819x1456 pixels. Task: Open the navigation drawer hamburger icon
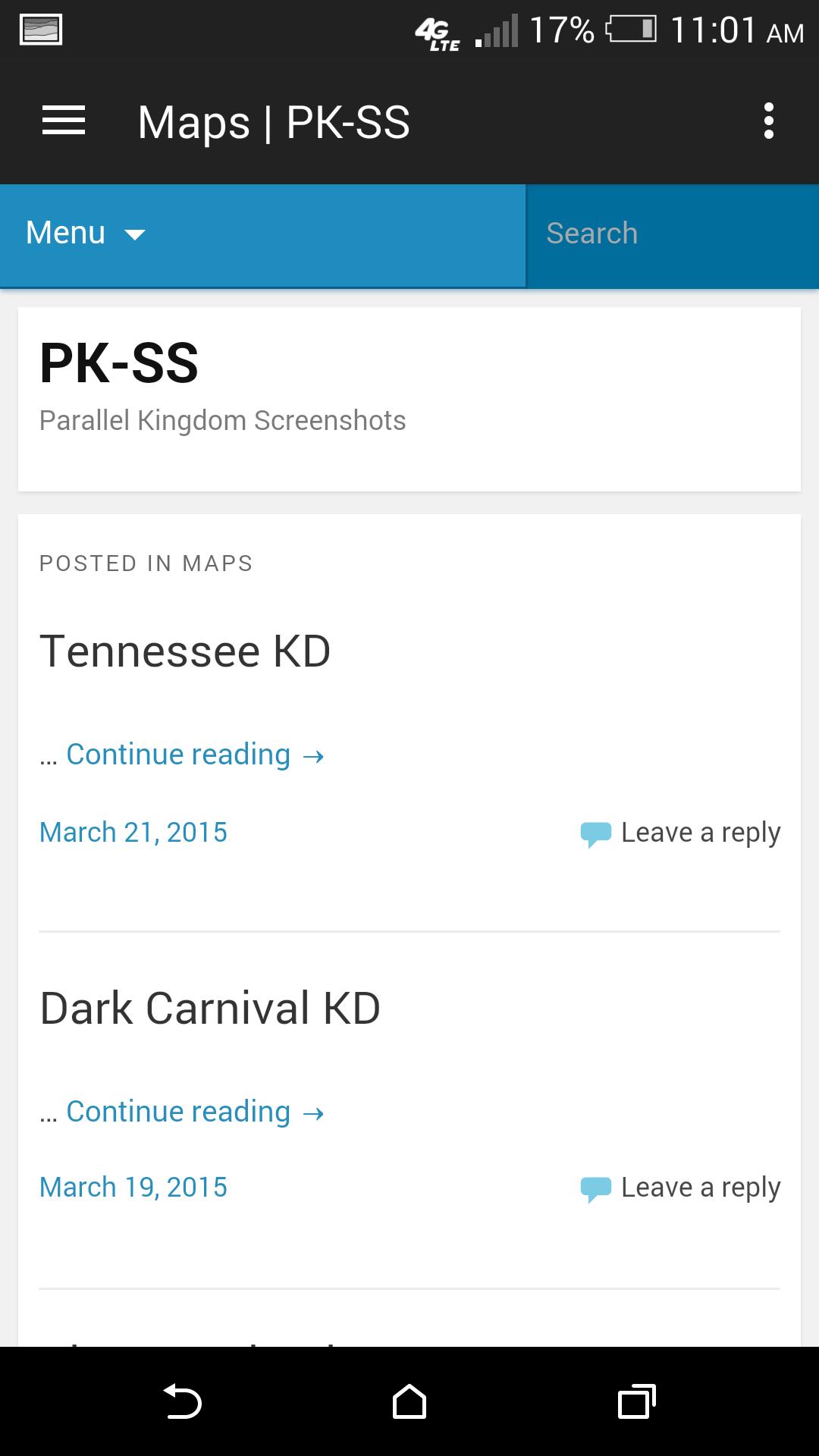(x=64, y=120)
